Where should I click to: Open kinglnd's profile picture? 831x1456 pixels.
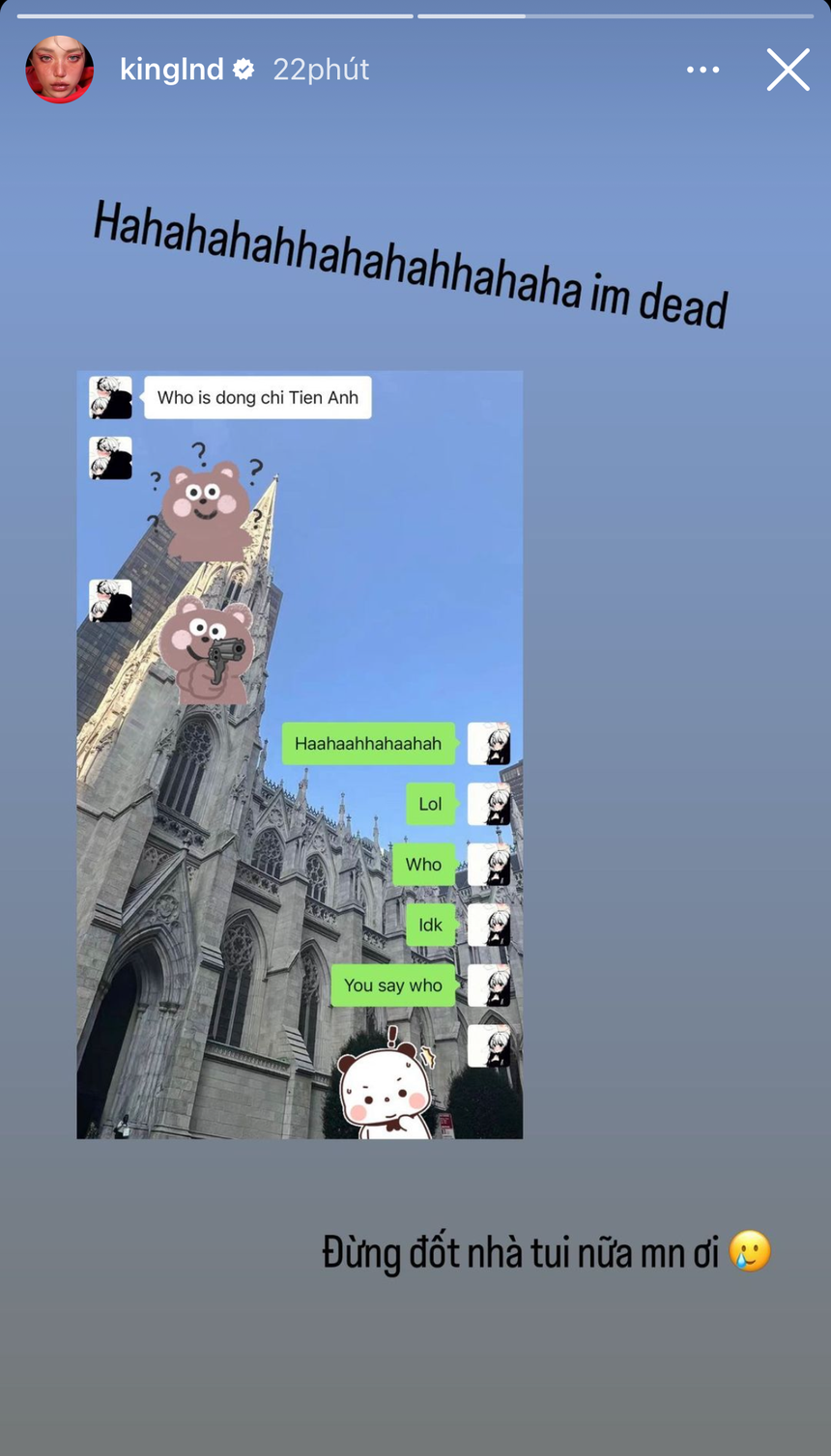(x=60, y=70)
